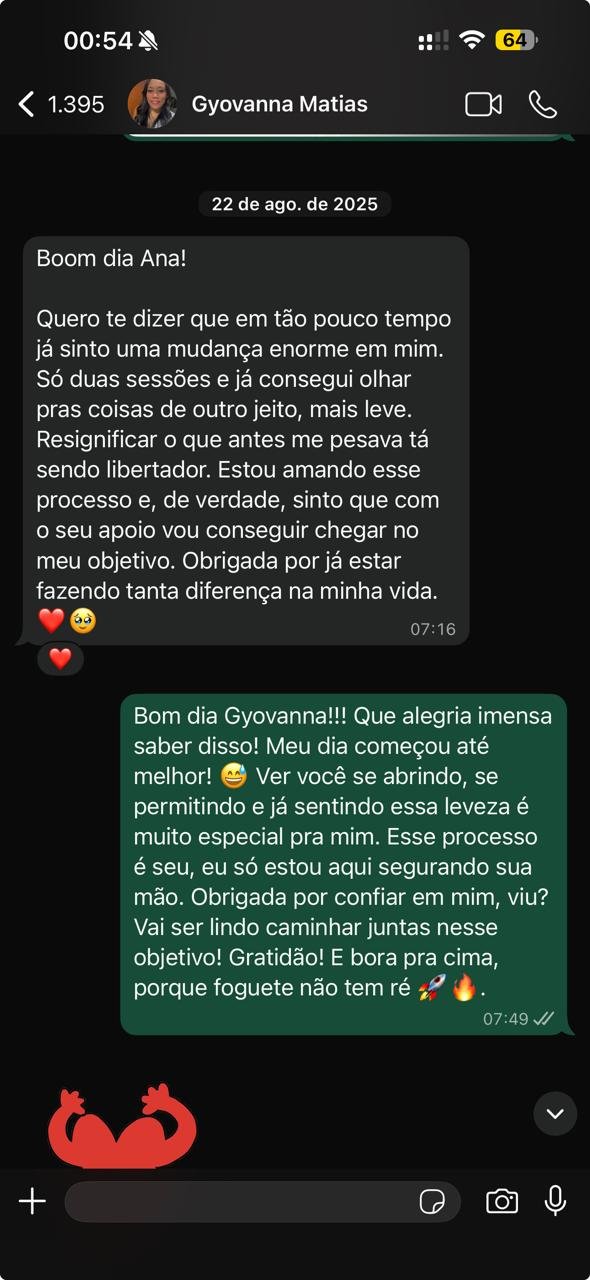
Task: Start a video call with Gyovanna
Action: click(483, 104)
